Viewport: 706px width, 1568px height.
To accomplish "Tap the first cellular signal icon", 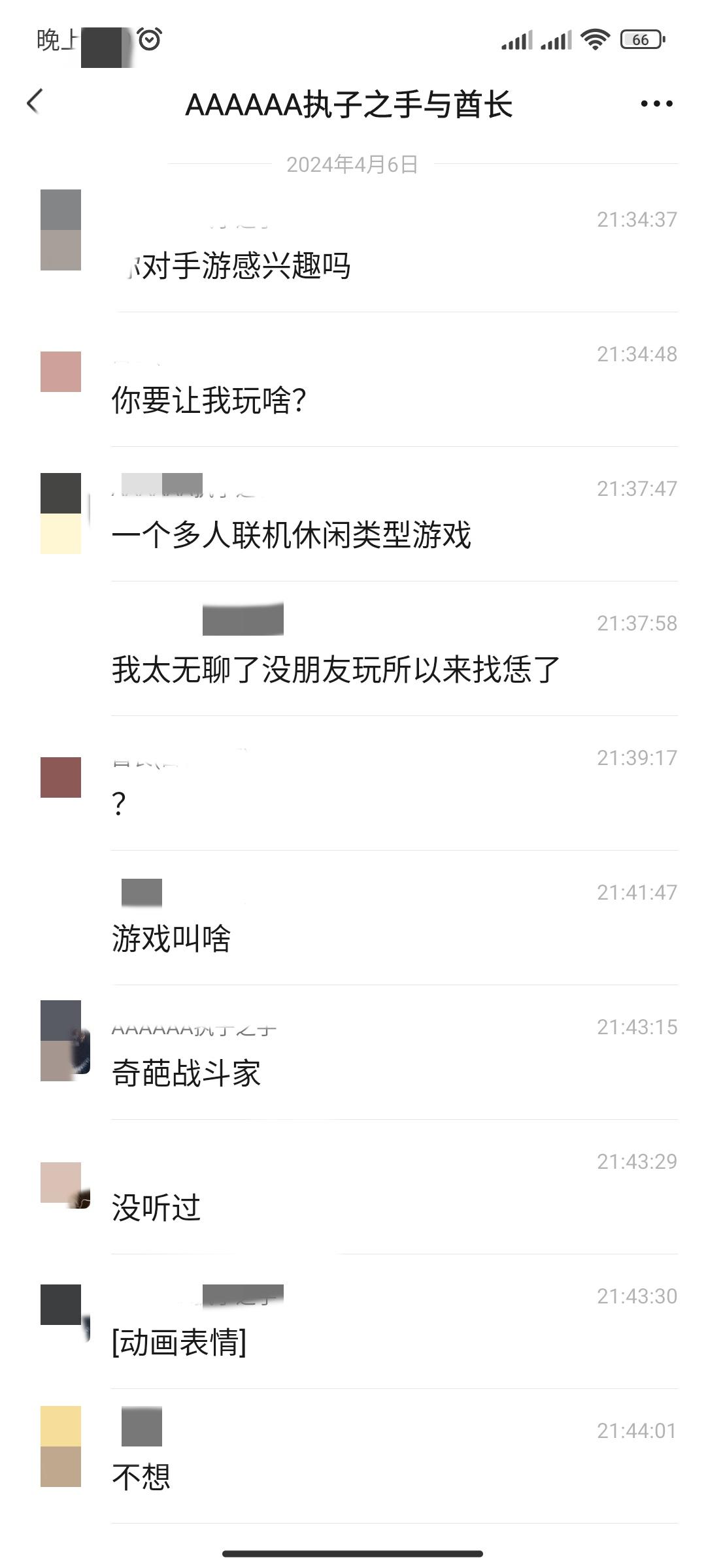I will (516, 41).
